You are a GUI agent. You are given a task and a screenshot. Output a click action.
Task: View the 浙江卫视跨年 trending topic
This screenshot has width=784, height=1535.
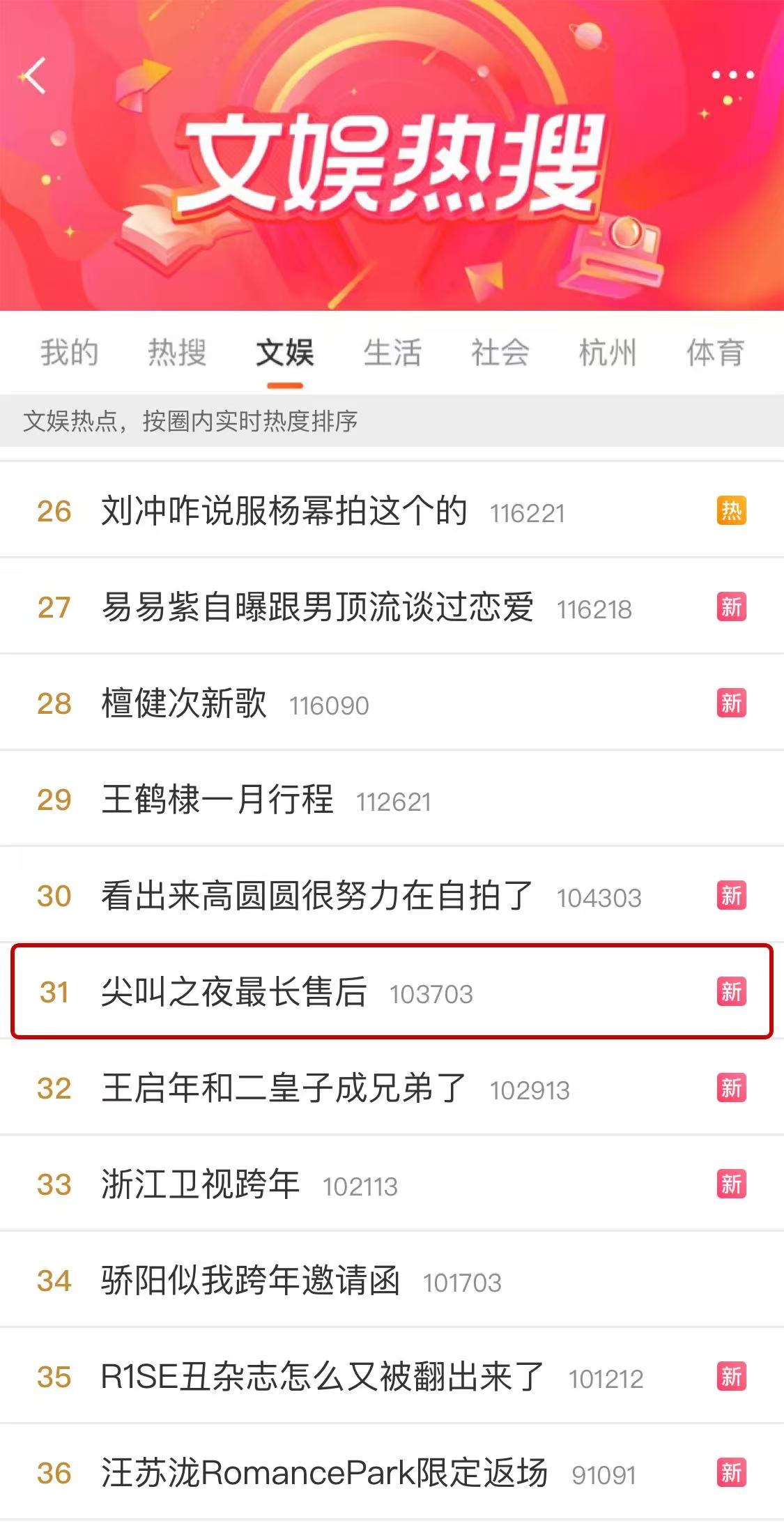click(x=201, y=1184)
